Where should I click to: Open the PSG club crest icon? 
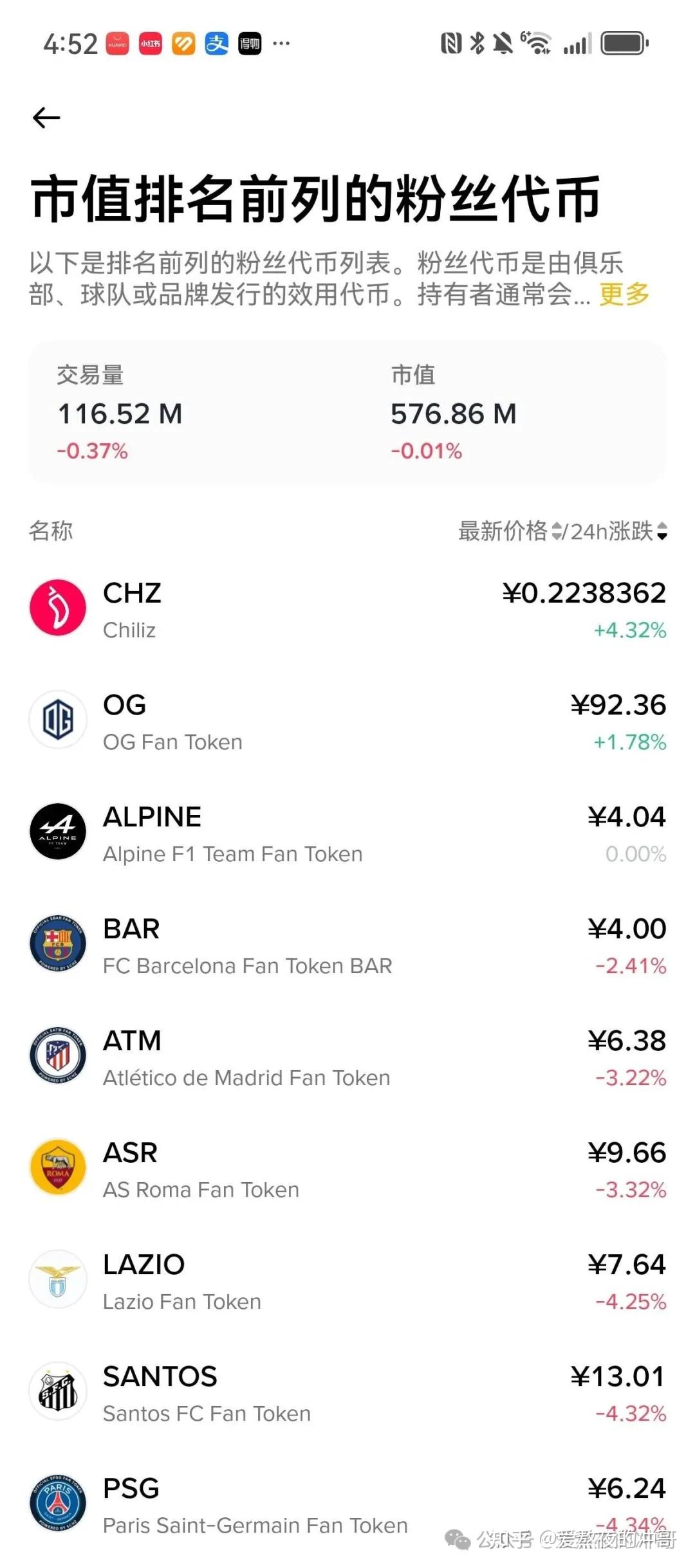[x=57, y=1503]
